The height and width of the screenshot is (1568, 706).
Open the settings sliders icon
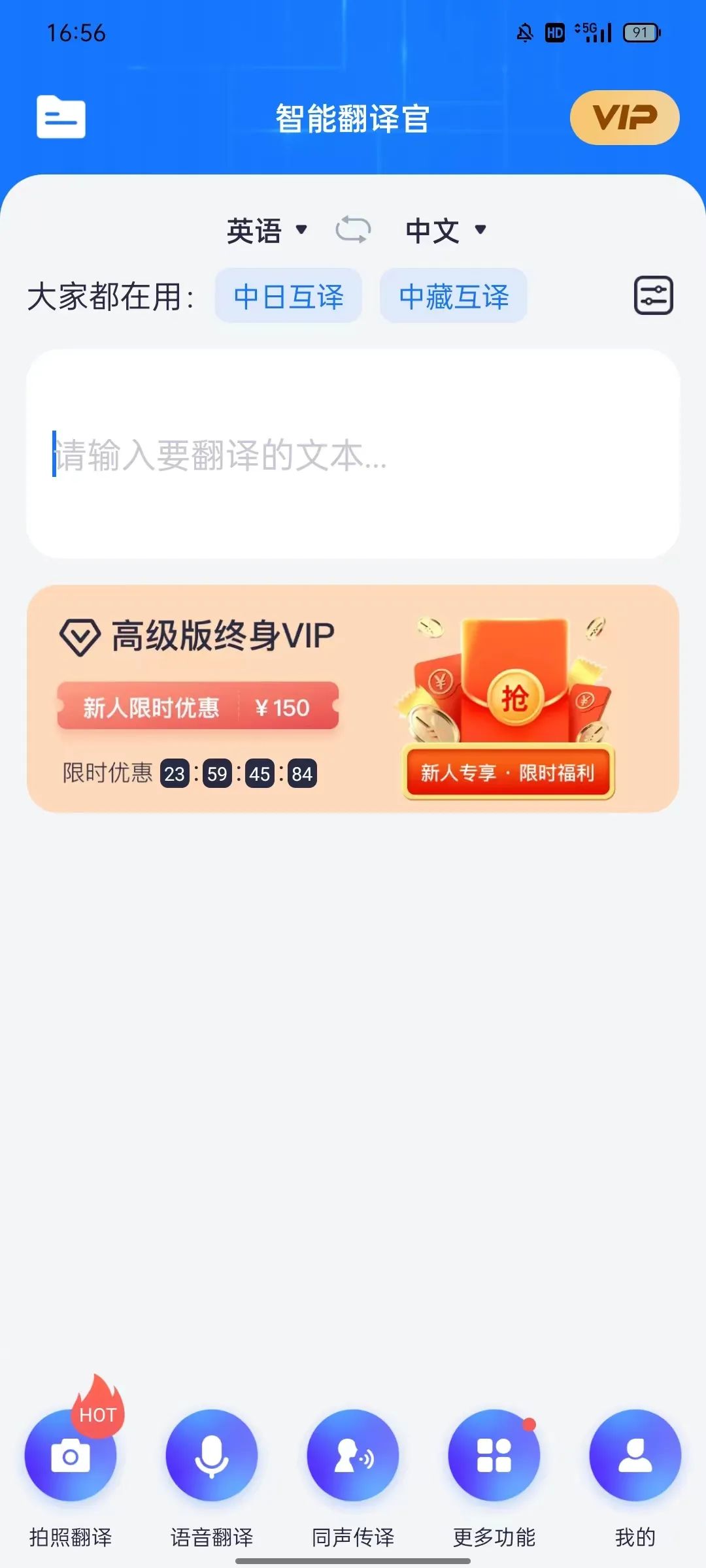pos(653,295)
